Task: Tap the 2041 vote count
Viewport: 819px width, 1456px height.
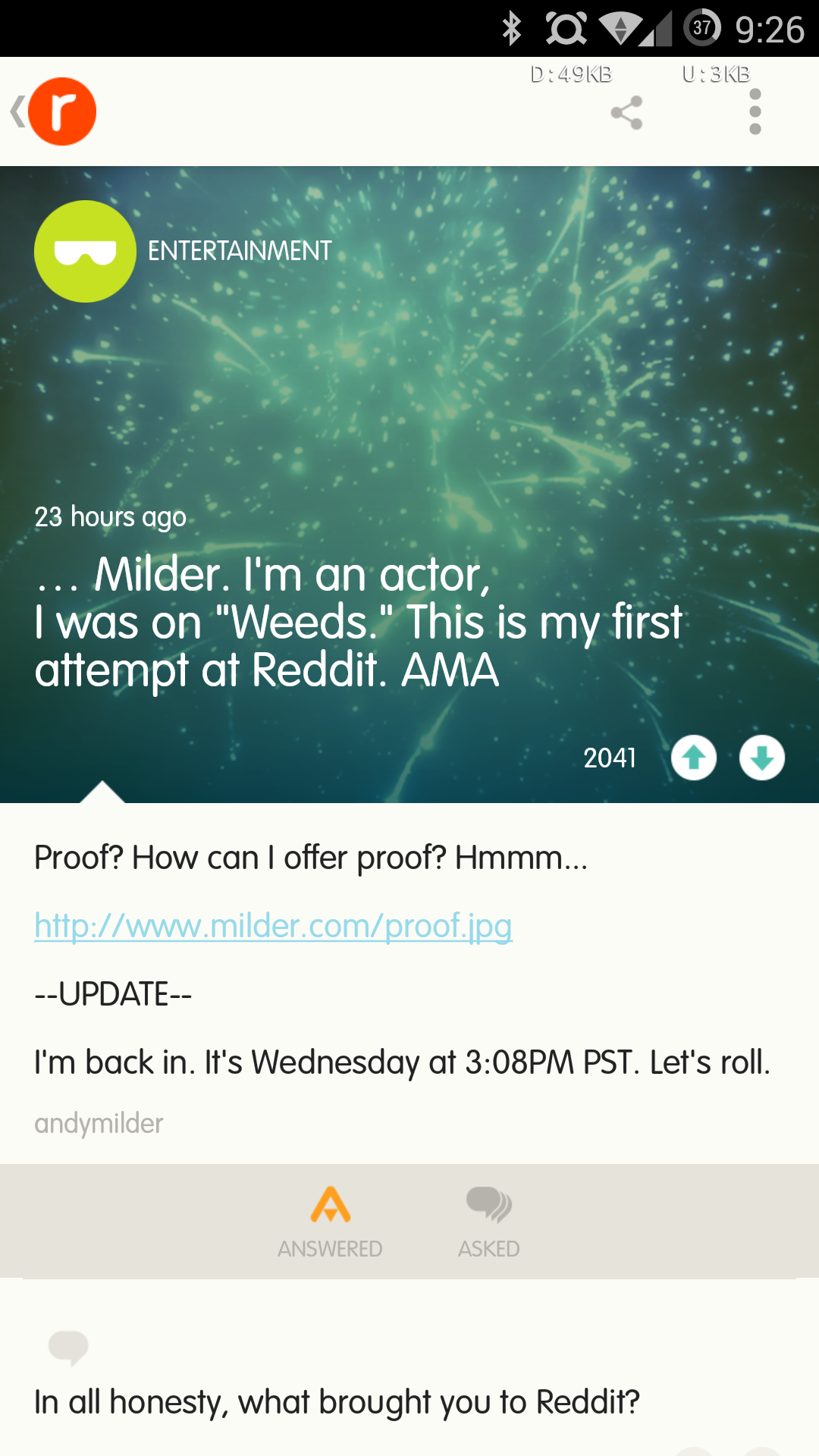Action: pos(610,758)
